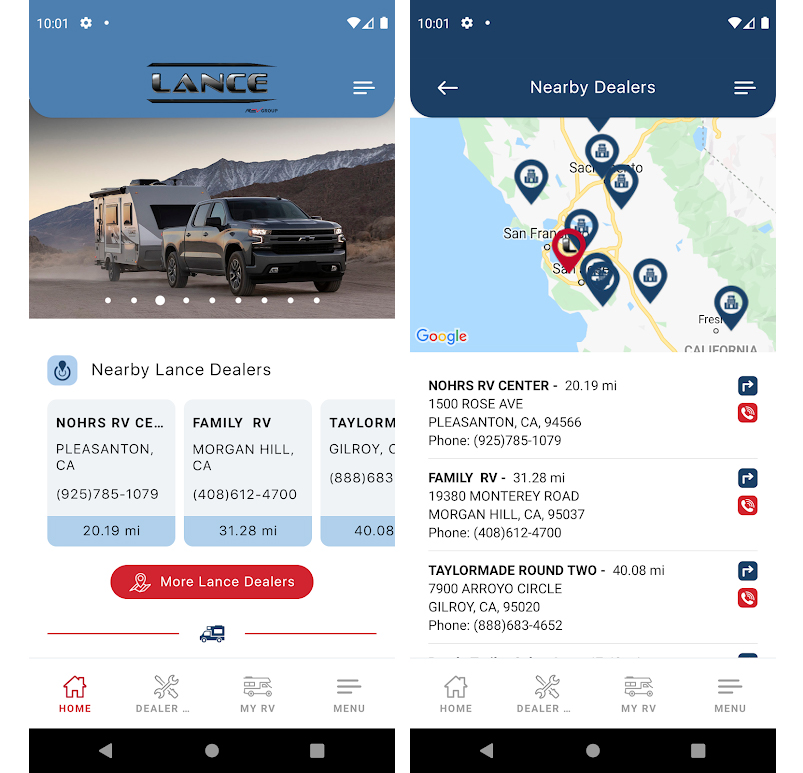803x773 pixels.
Task: Open the menu icon beside Nearby Dealers title
Action: (744, 88)
